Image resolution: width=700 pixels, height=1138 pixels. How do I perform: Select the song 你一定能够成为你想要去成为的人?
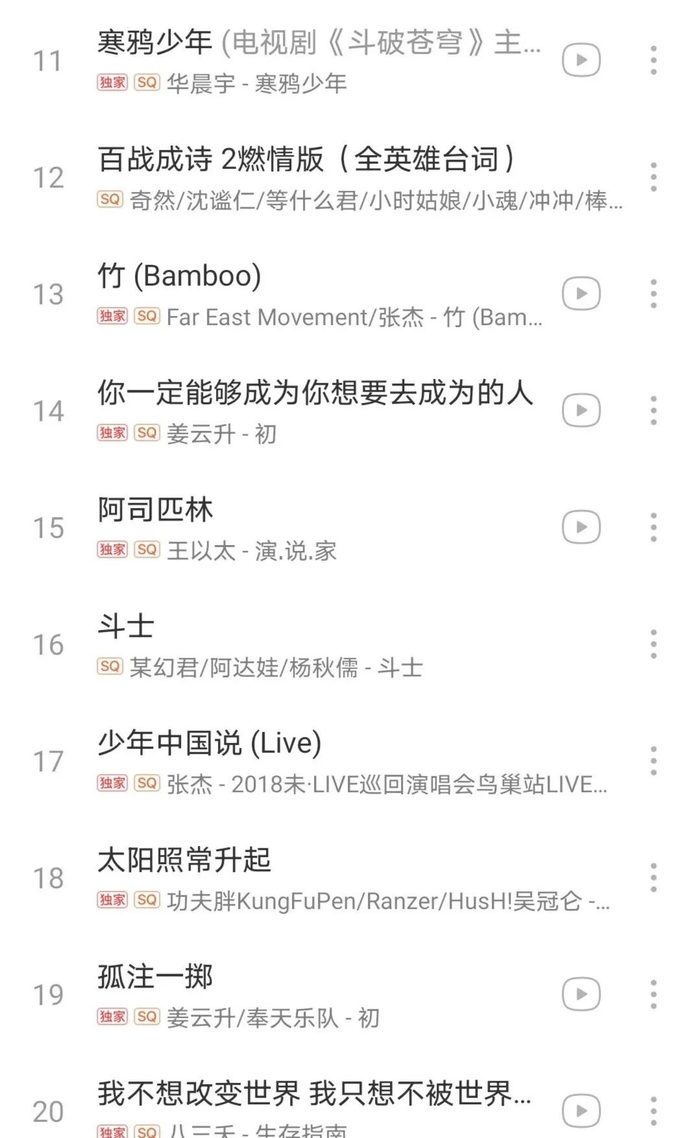click(x=315, y=410)
